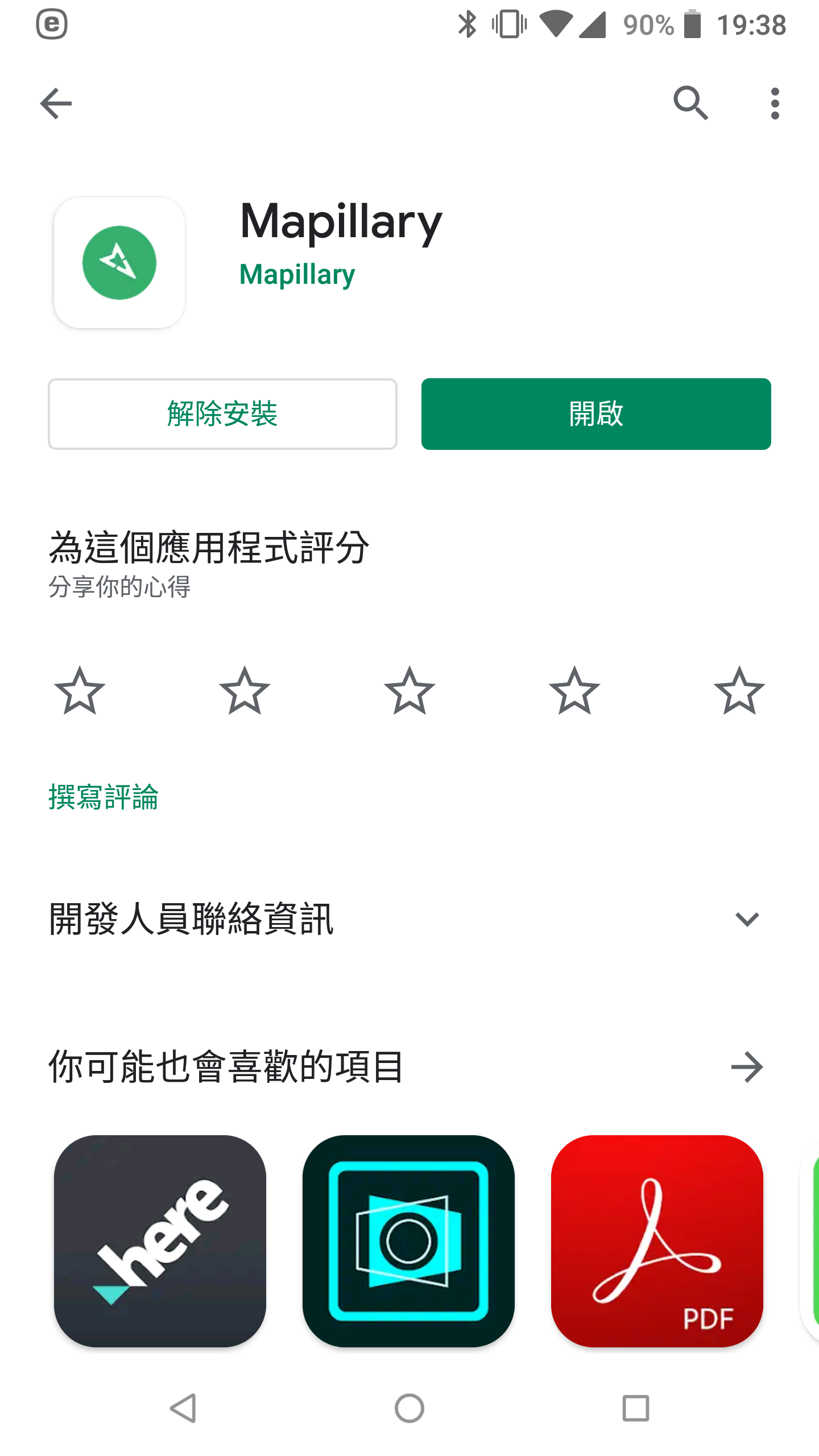Open the search icon
This screenshot has height=1456, width=819.
pyautogui.click(x=690, y=104)
